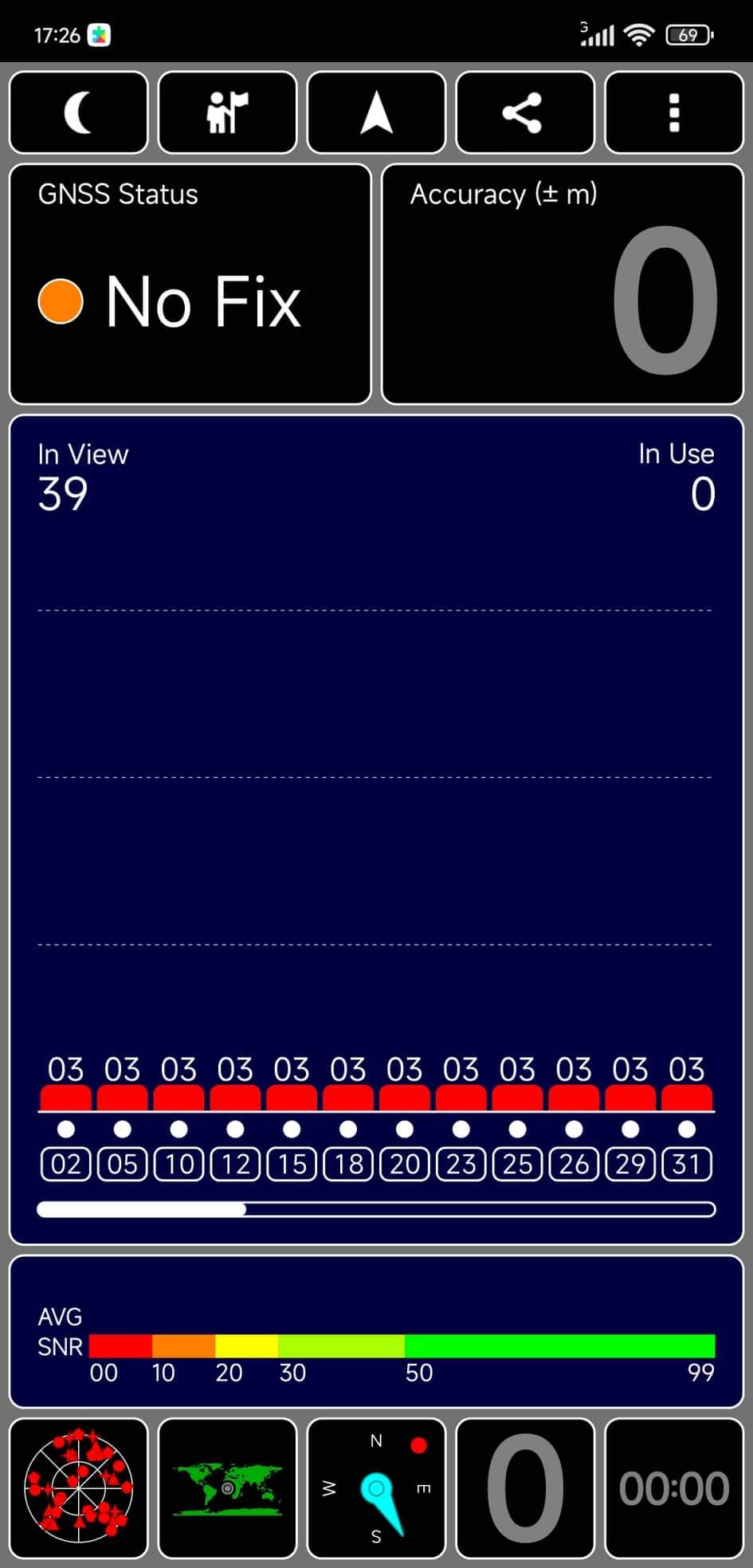Open the 00:00 timer tile
This screenshot has width=753, height=1568.
tap(674, 1487)
